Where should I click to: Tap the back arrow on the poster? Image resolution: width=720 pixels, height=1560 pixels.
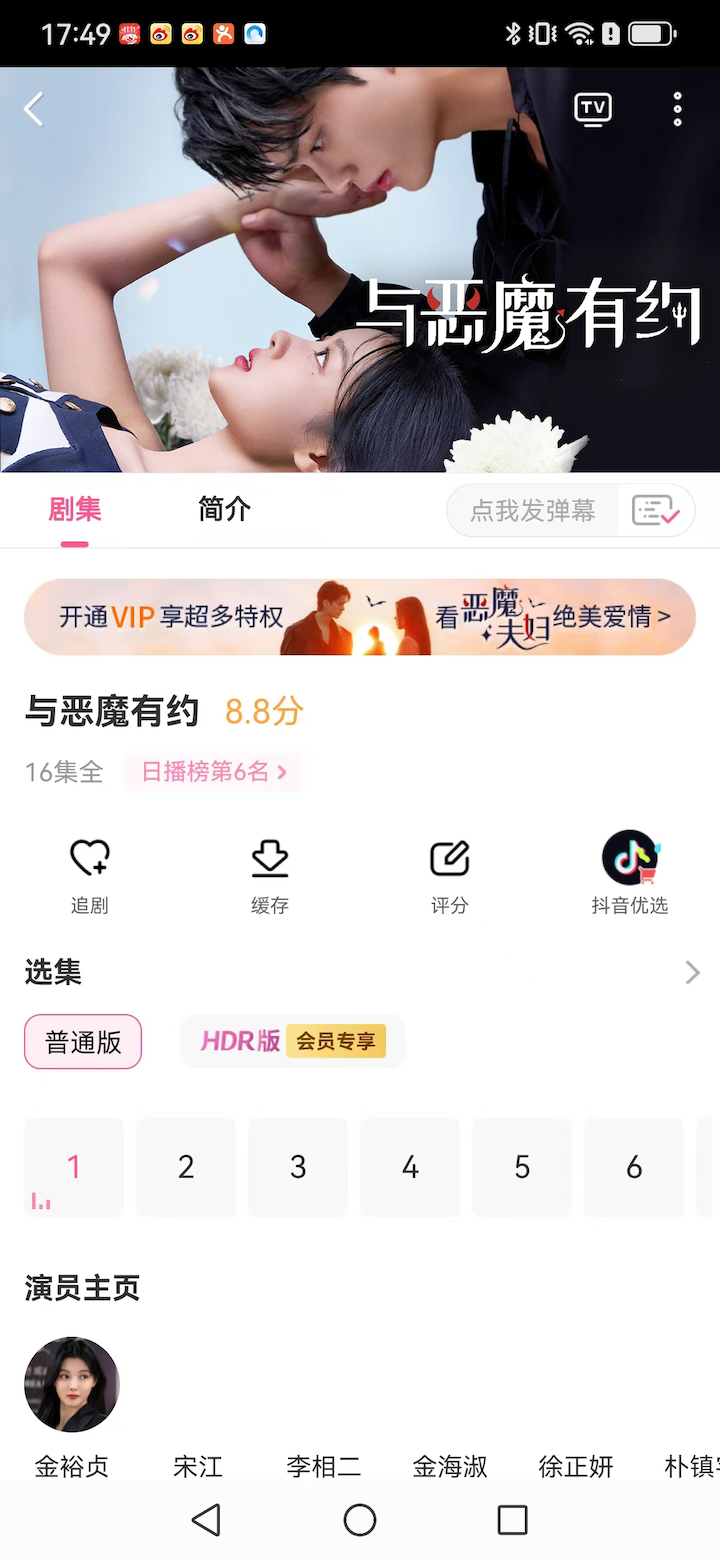33,108
